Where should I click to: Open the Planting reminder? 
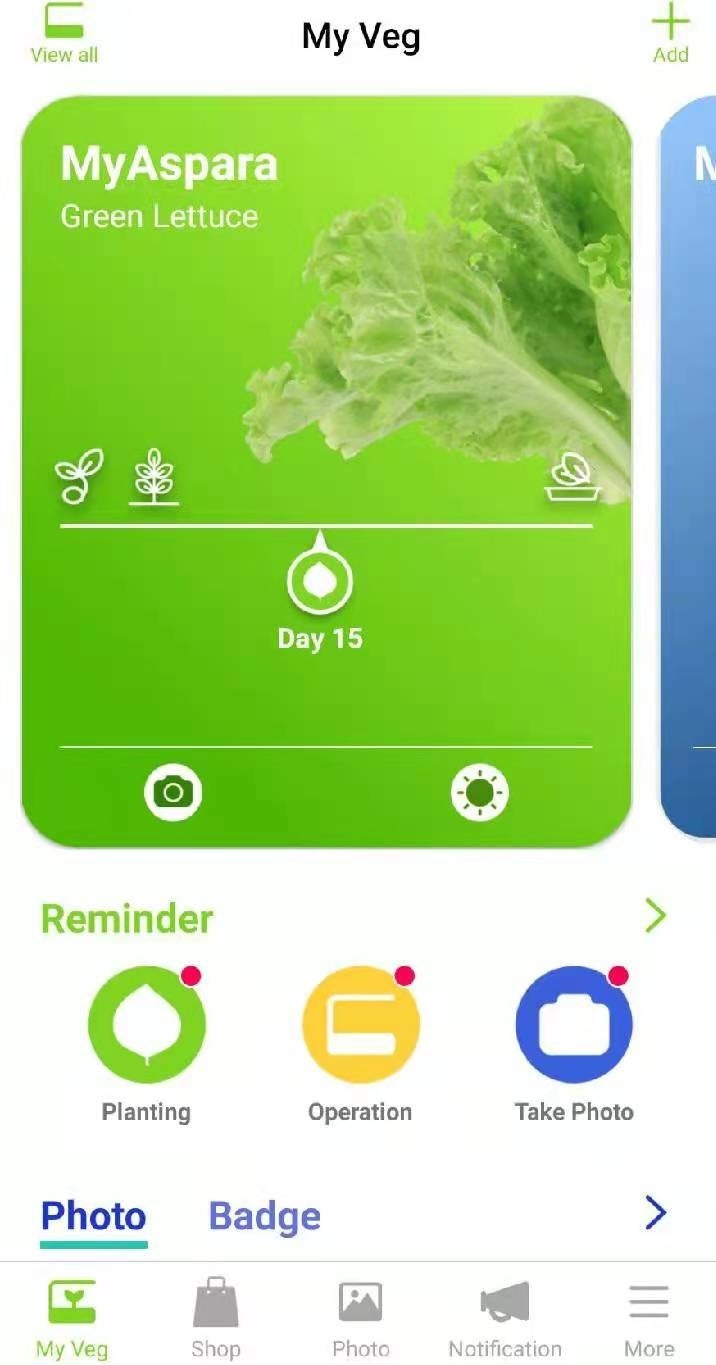click(147, 1025)
